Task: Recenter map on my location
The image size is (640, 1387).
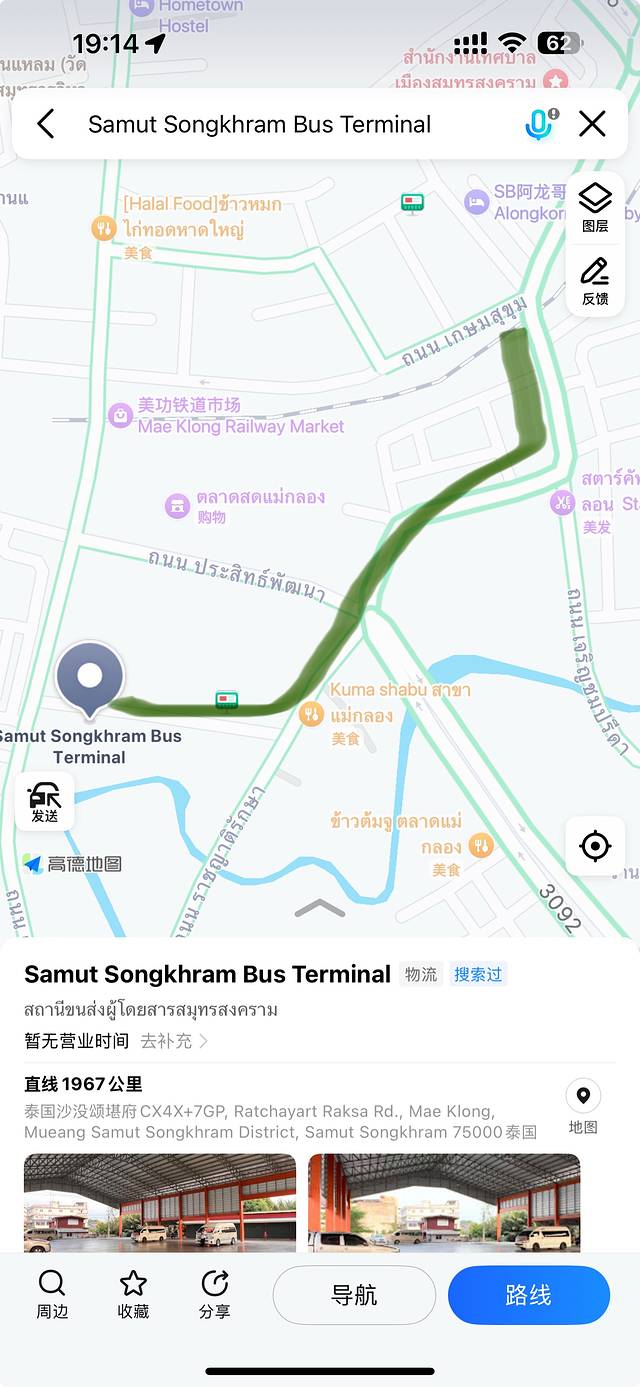Action: point(595,846)
